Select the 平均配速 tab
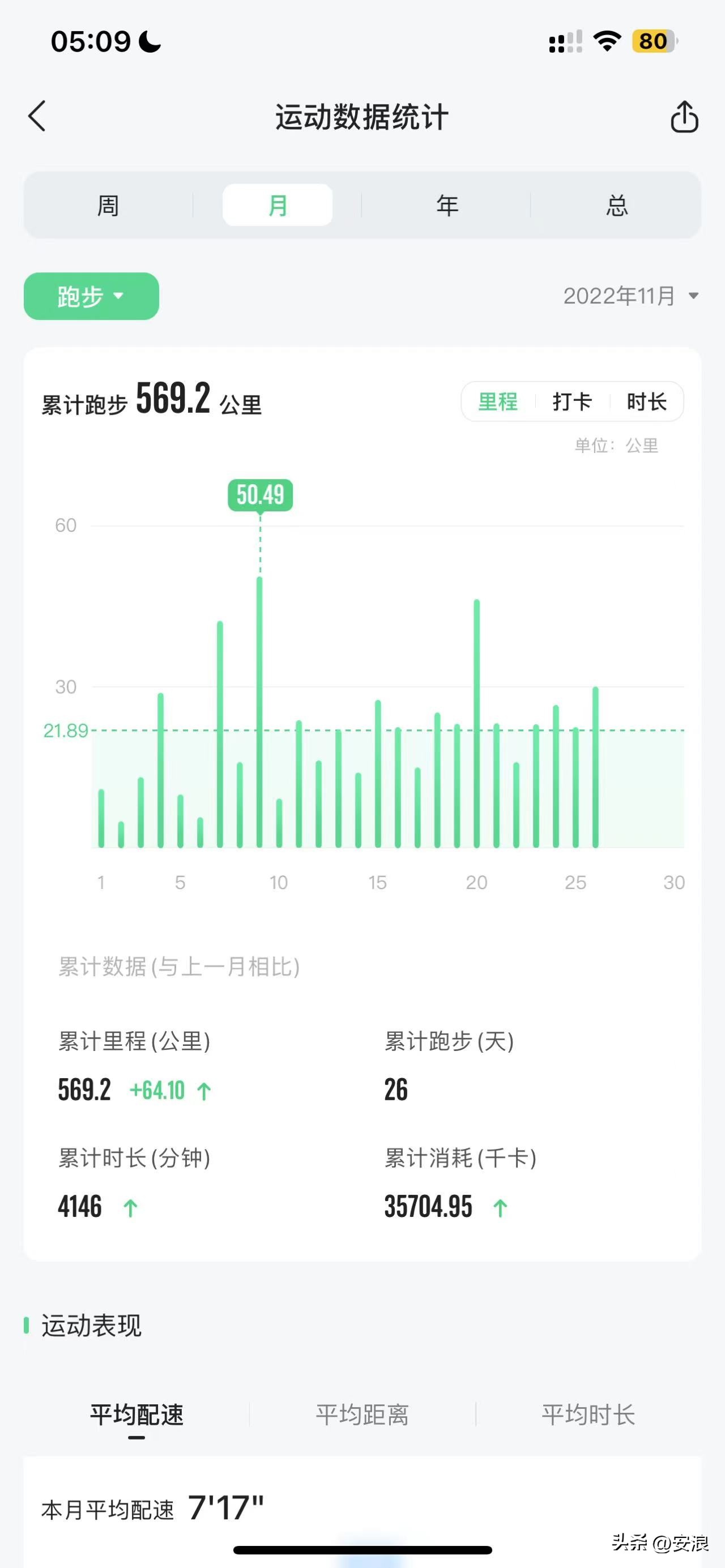The width and height of the screenshot is (725, 1568). pos(137,1415)
